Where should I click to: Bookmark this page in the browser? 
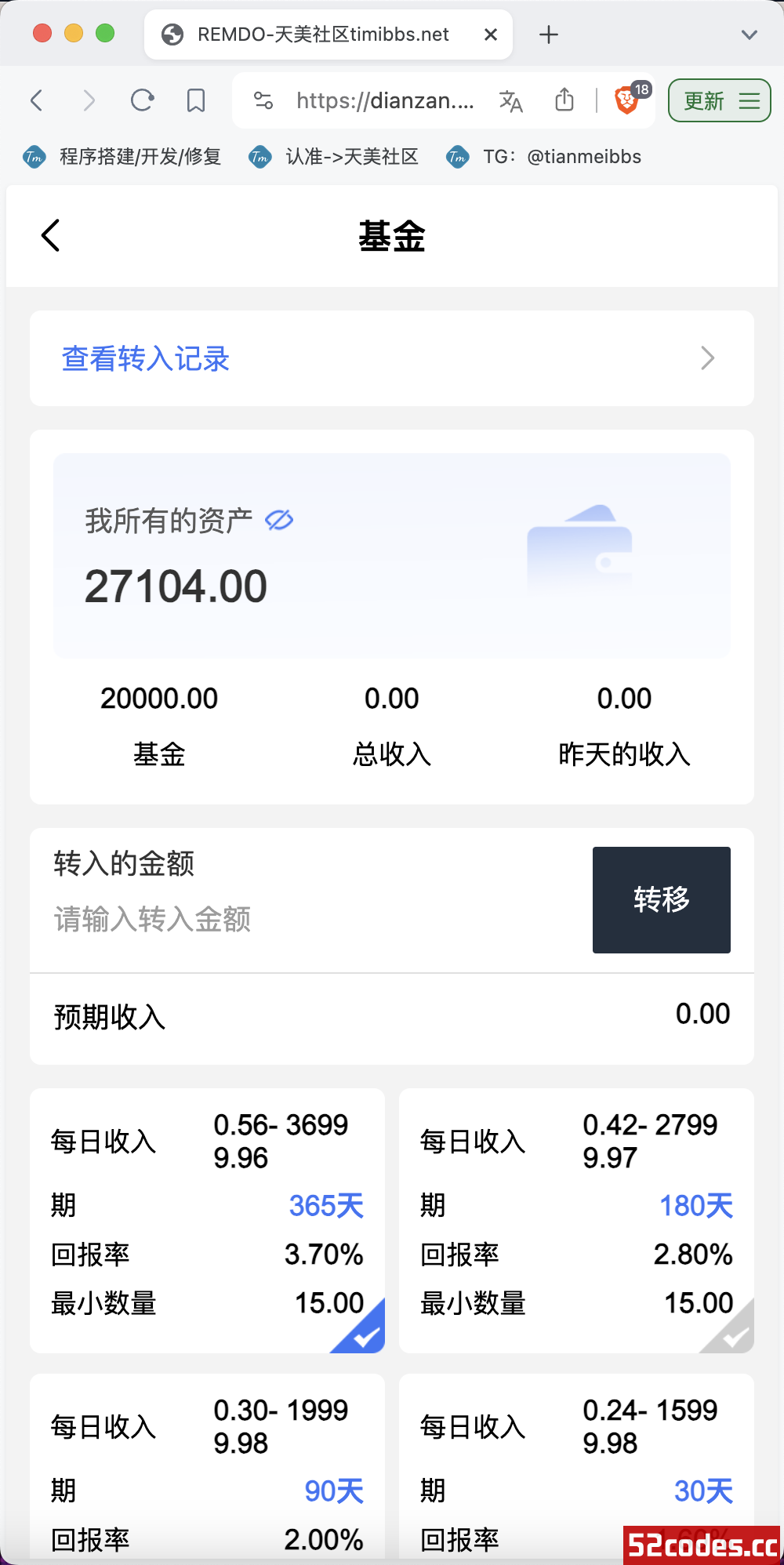click(x=196, y=100)
